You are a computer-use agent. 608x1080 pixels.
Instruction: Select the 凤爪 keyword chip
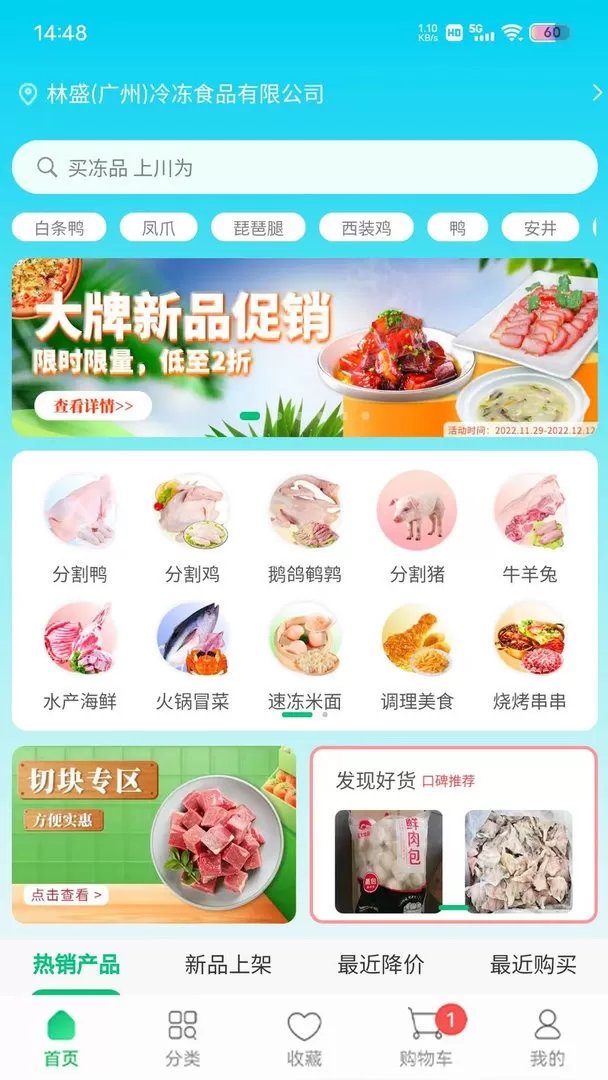pos(158,228)
